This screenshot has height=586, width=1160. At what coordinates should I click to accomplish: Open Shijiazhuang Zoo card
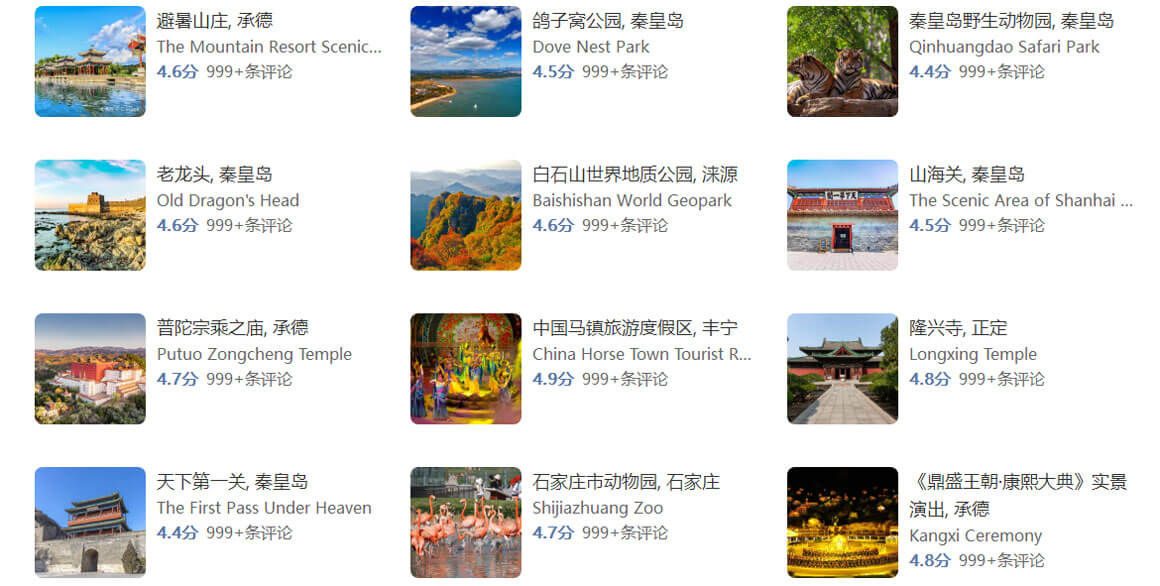point(597,508)
